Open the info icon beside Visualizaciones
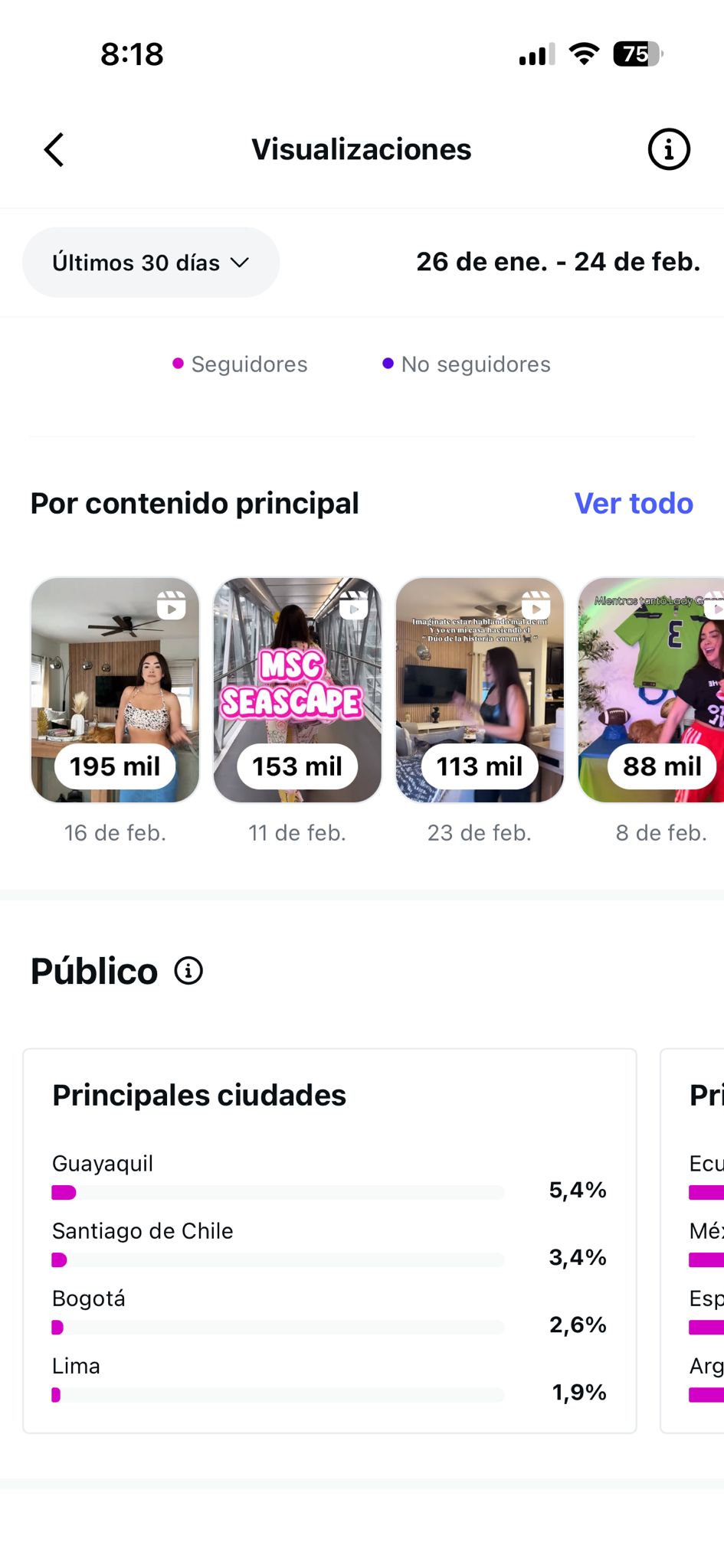This screenshot has height=1568, width=724. coord(668,149)
